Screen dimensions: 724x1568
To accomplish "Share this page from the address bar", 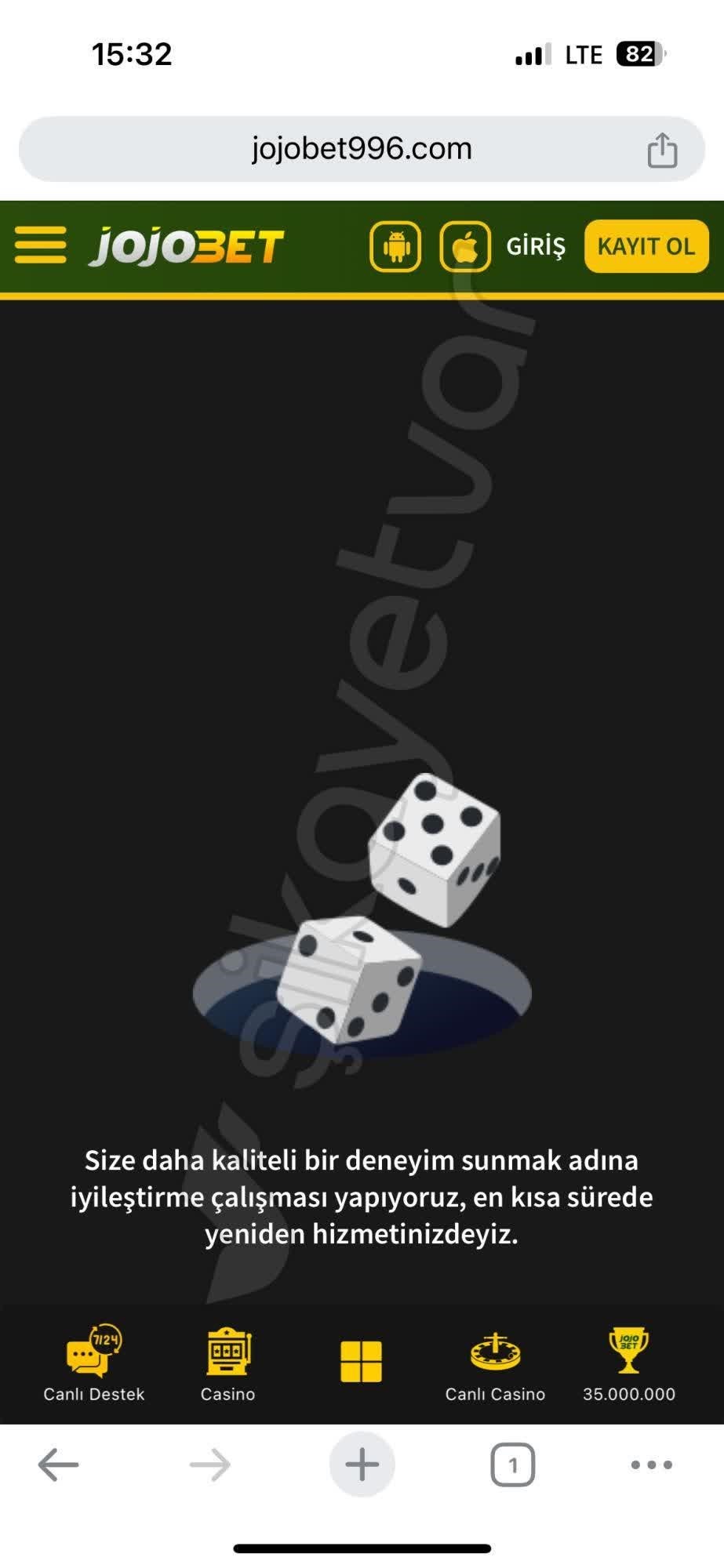I will [662, 150].
